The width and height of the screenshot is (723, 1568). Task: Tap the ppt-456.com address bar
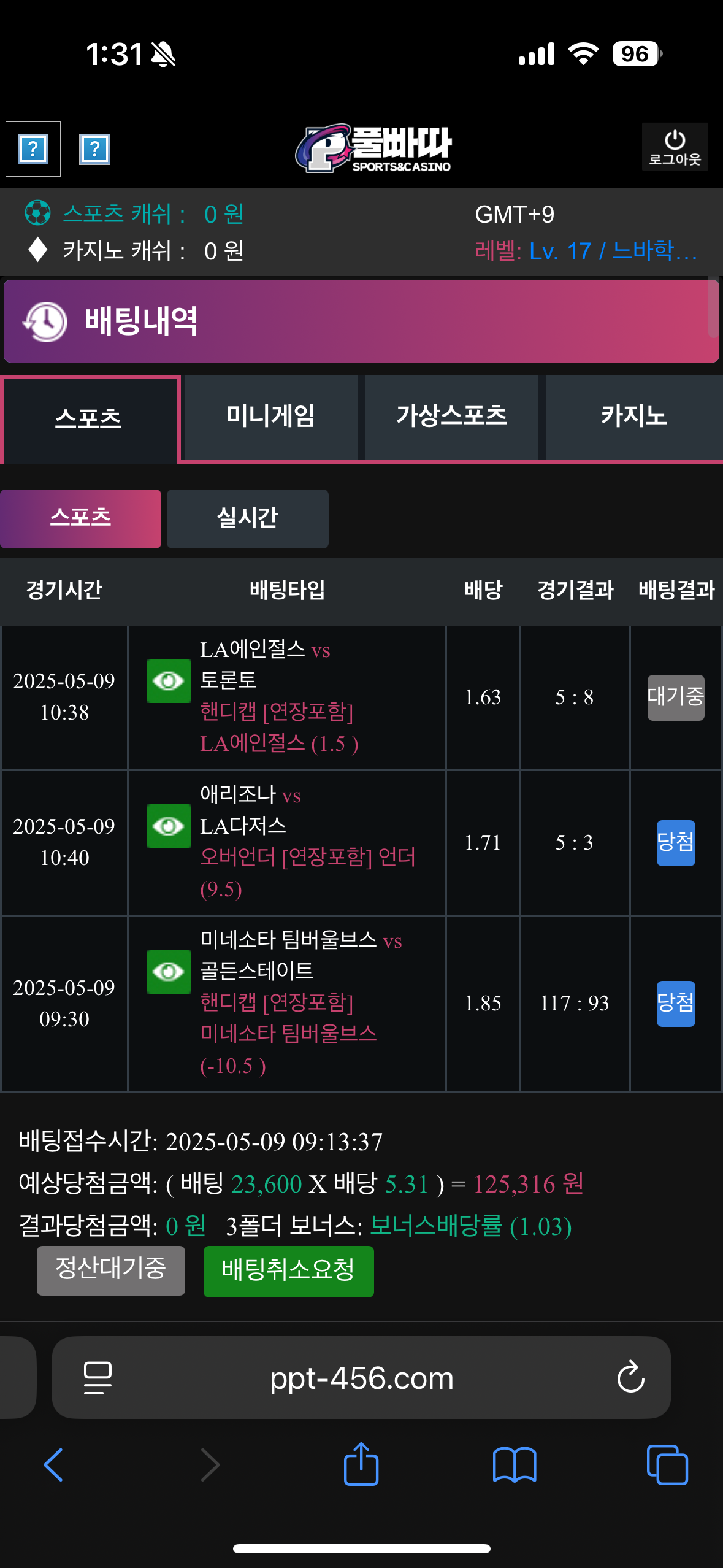tap(361, 1378)
